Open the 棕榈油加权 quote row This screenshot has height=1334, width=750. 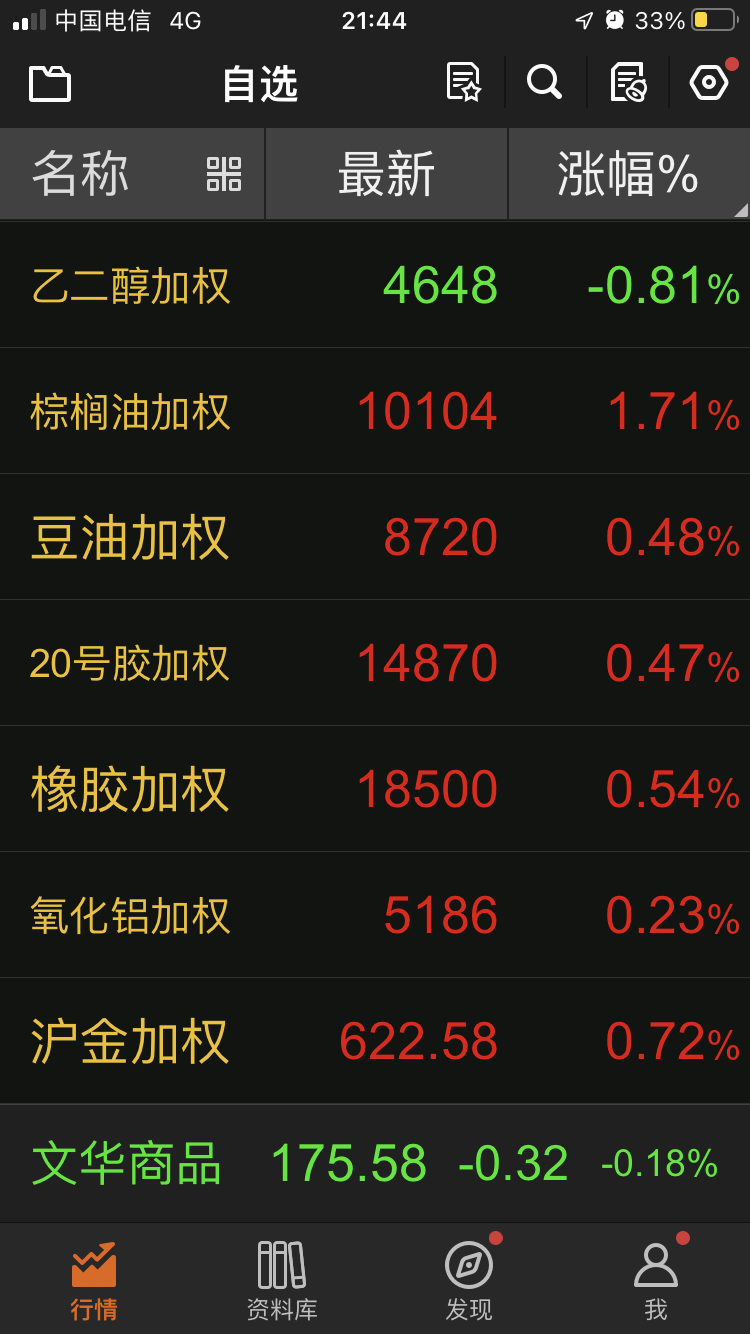375,412
